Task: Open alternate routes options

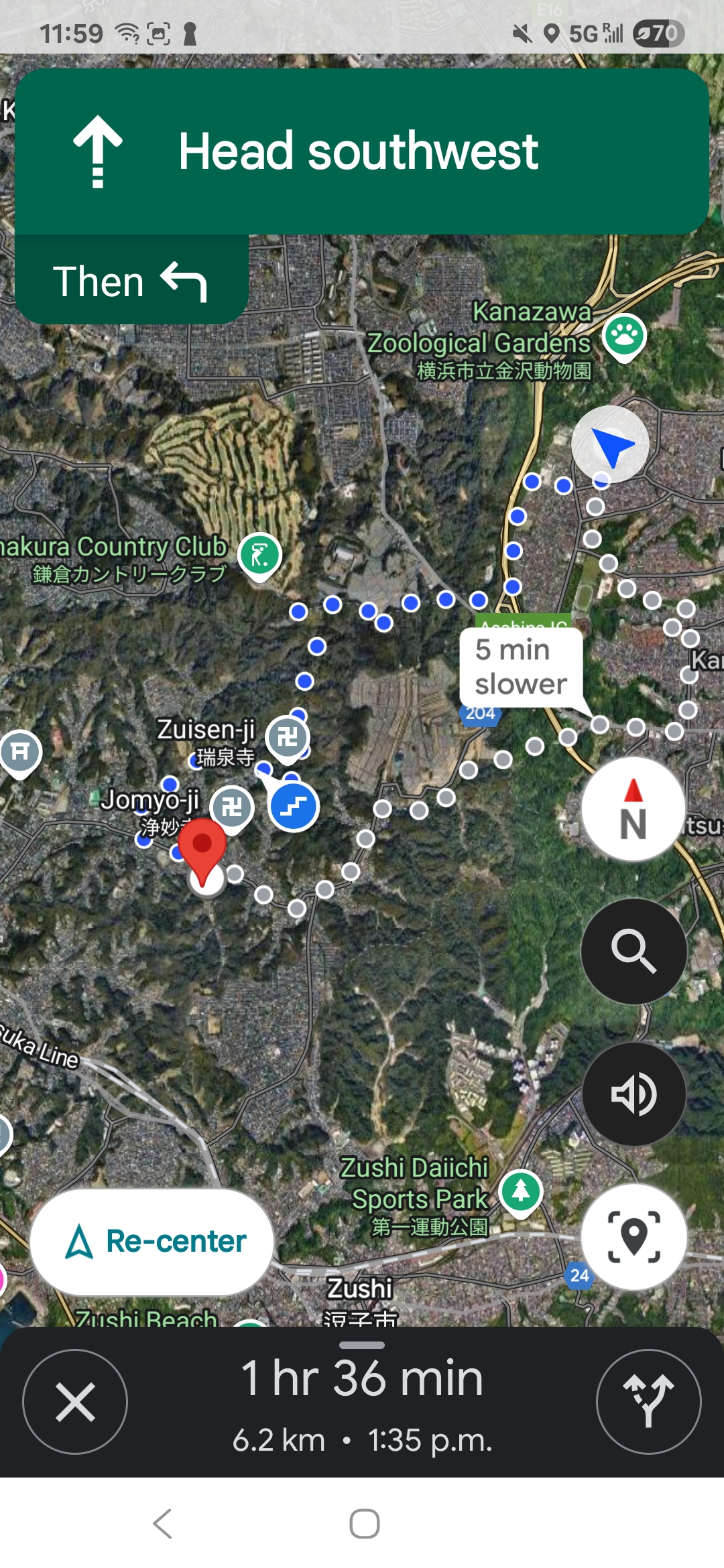Action: coord(648,1402)
